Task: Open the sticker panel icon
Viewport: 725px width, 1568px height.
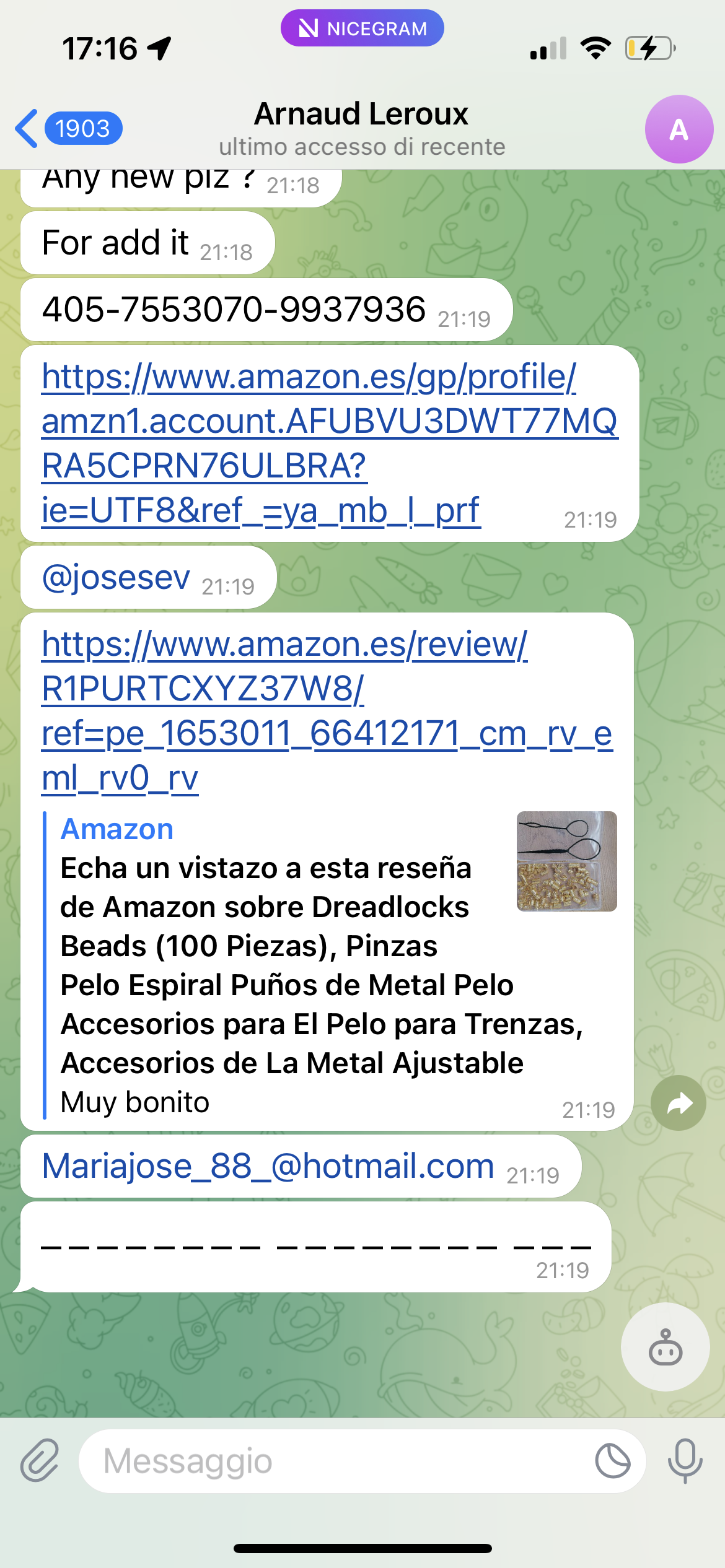Action: (x=612, y=1461)
